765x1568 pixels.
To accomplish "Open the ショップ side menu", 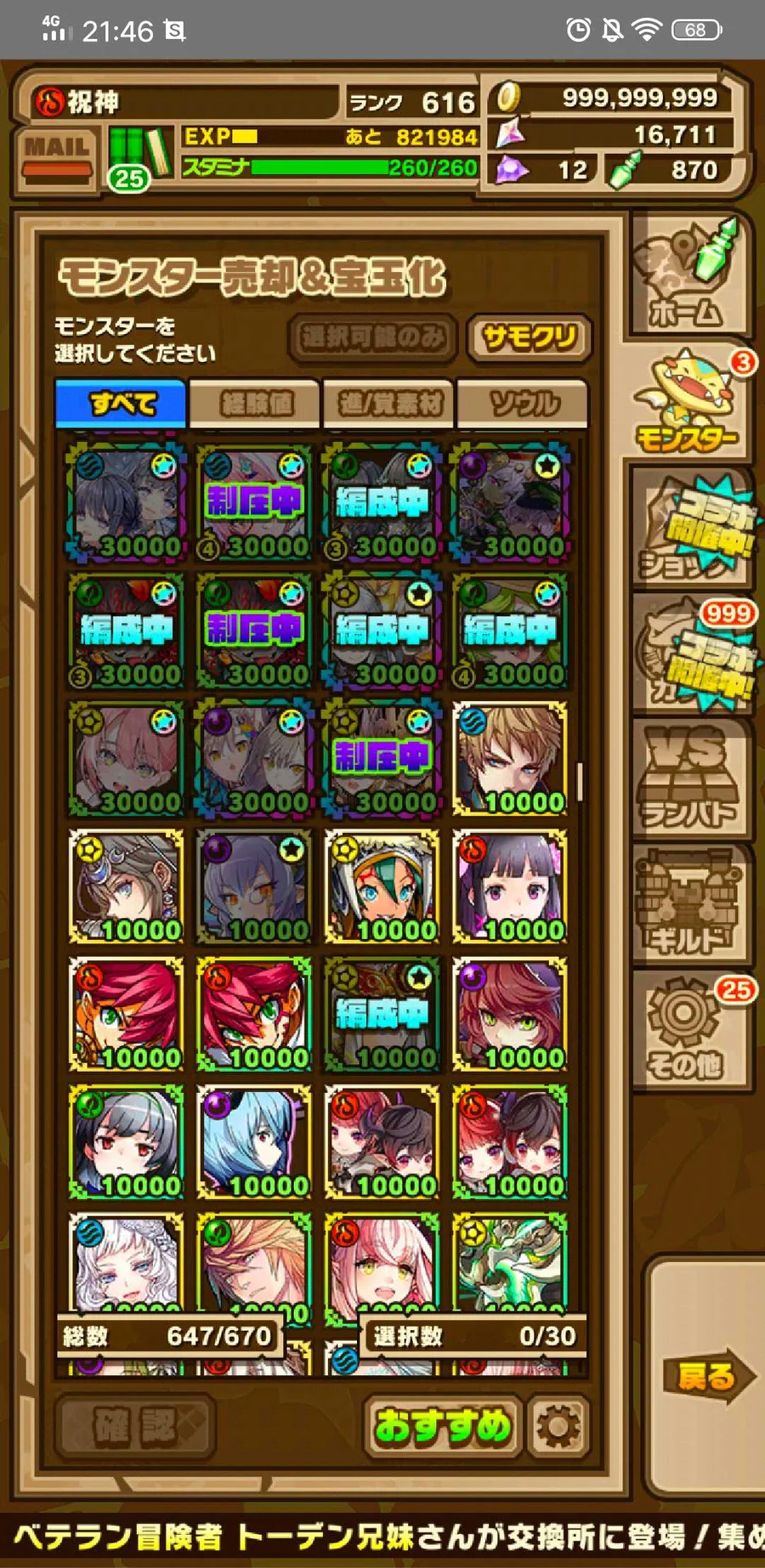I will (x=690, y=531).
